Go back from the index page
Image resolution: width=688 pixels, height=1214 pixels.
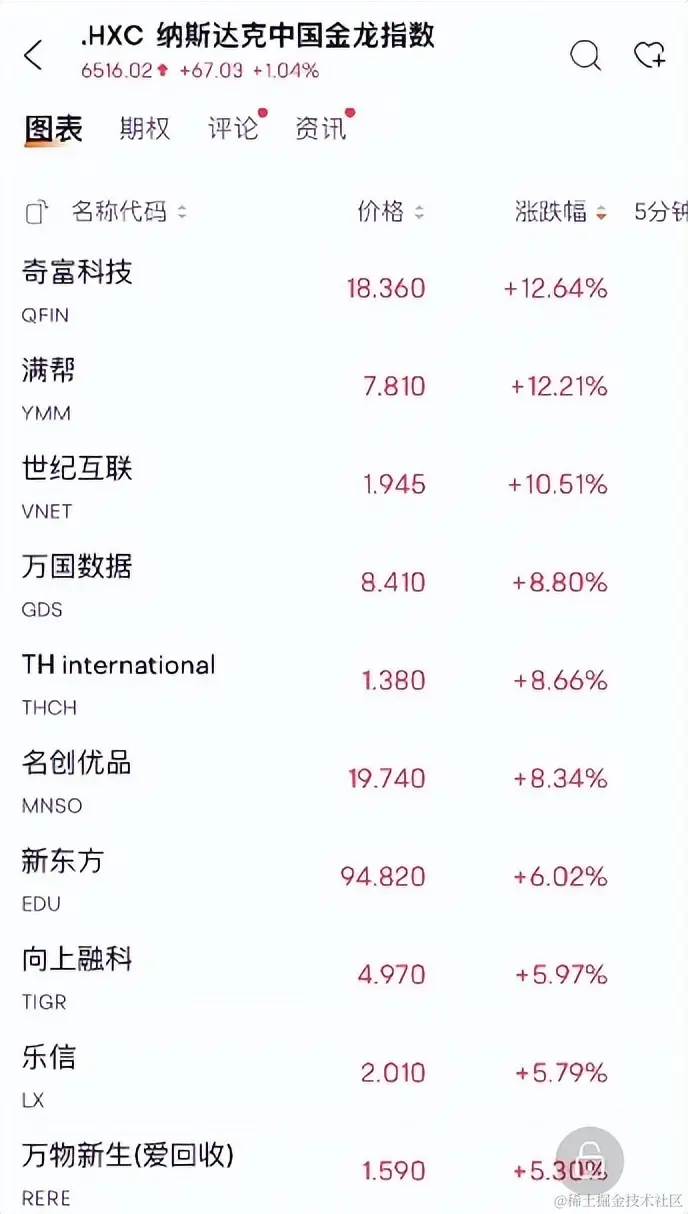[34, 55]
